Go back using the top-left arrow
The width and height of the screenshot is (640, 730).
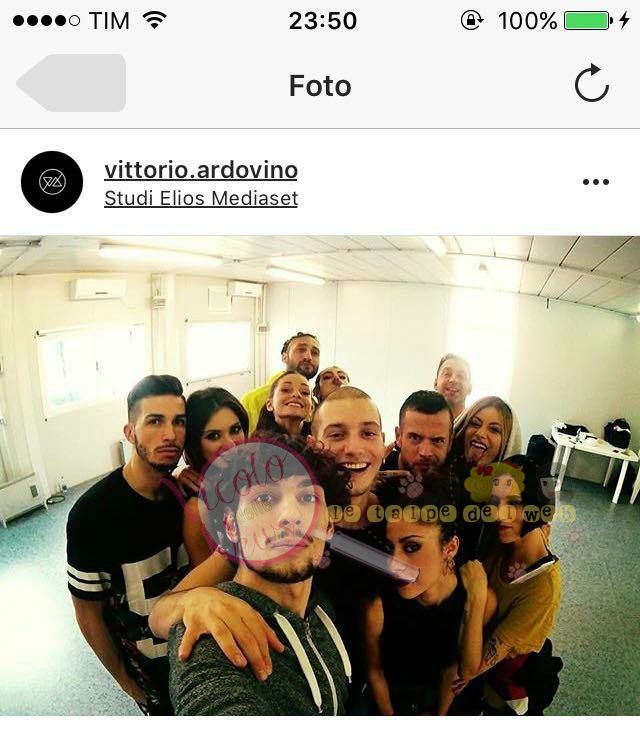click(x=70, y=84)
